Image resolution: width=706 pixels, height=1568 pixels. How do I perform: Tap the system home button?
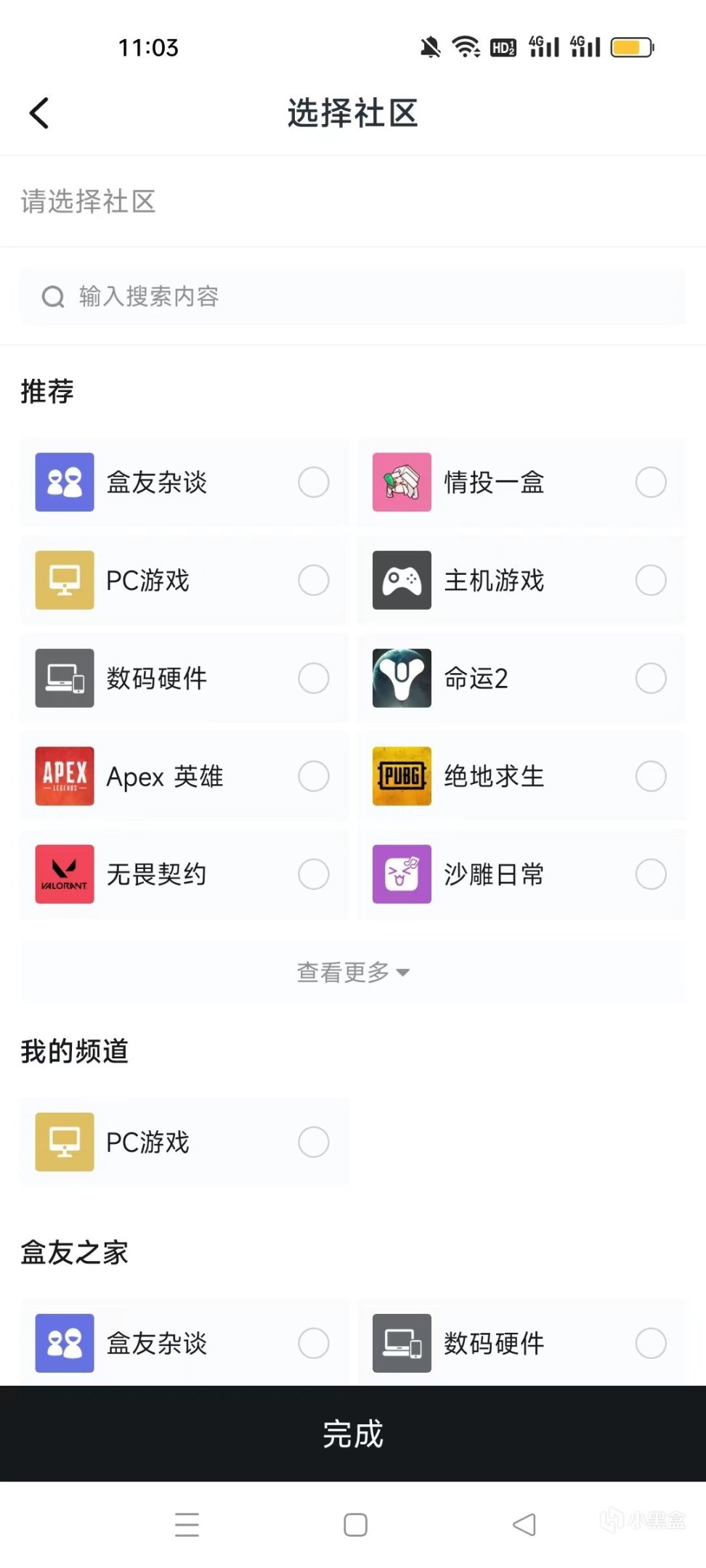355,1524
